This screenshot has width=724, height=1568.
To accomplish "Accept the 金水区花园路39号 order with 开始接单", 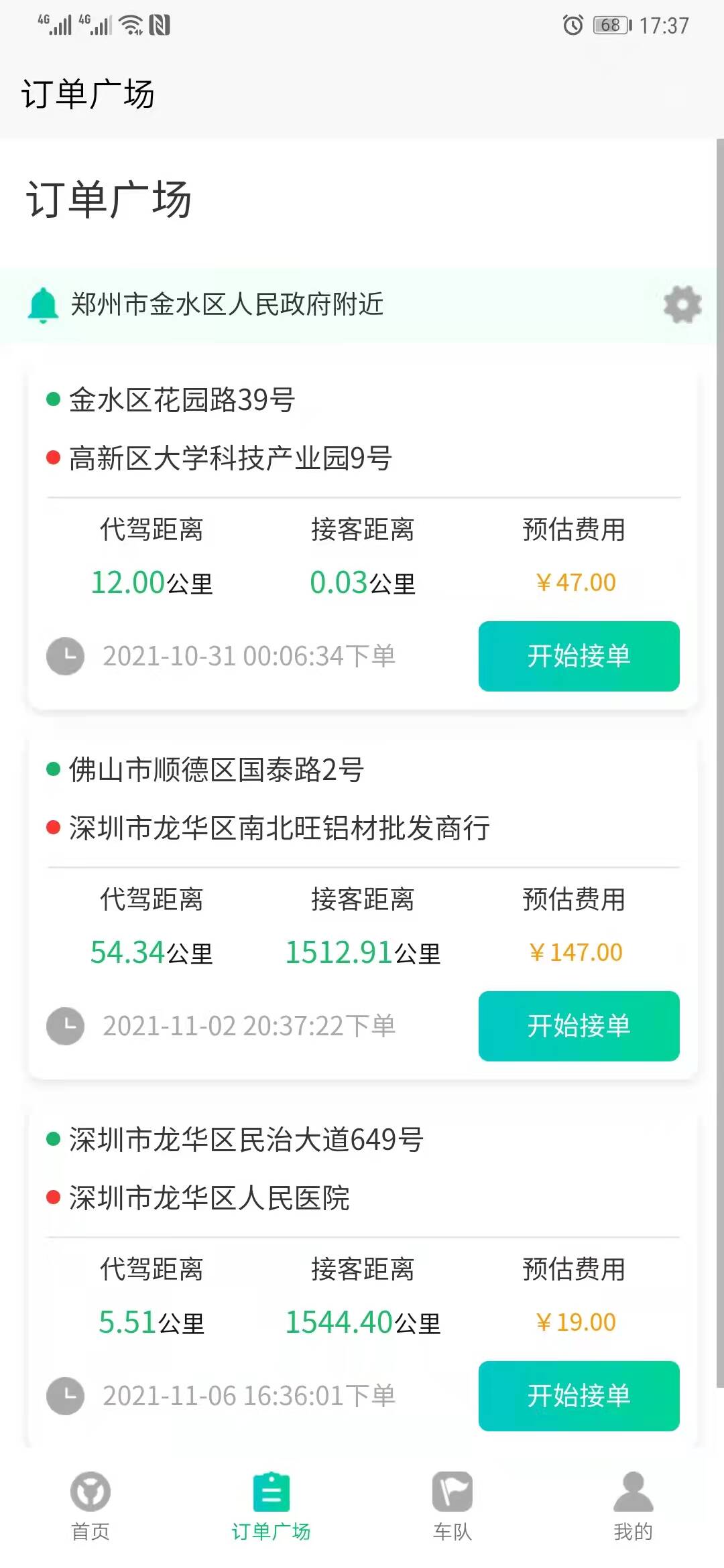I will [579, 656].
